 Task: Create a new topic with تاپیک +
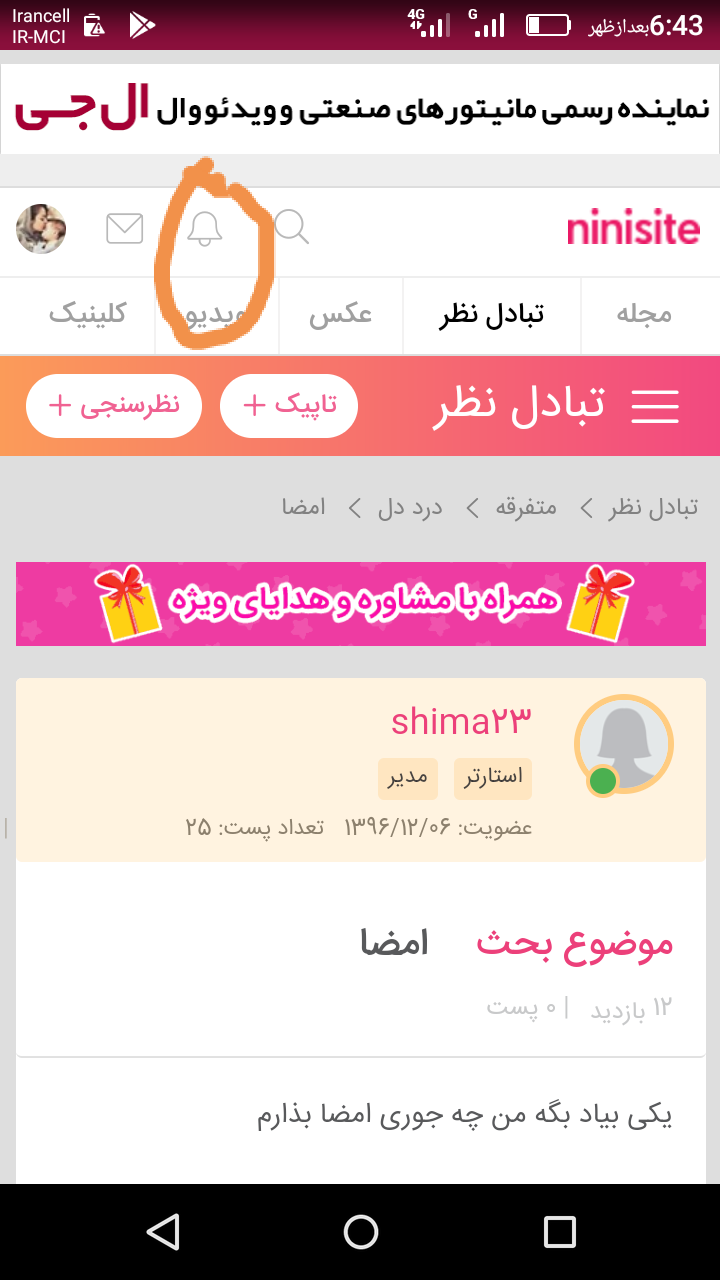point(289,405)
